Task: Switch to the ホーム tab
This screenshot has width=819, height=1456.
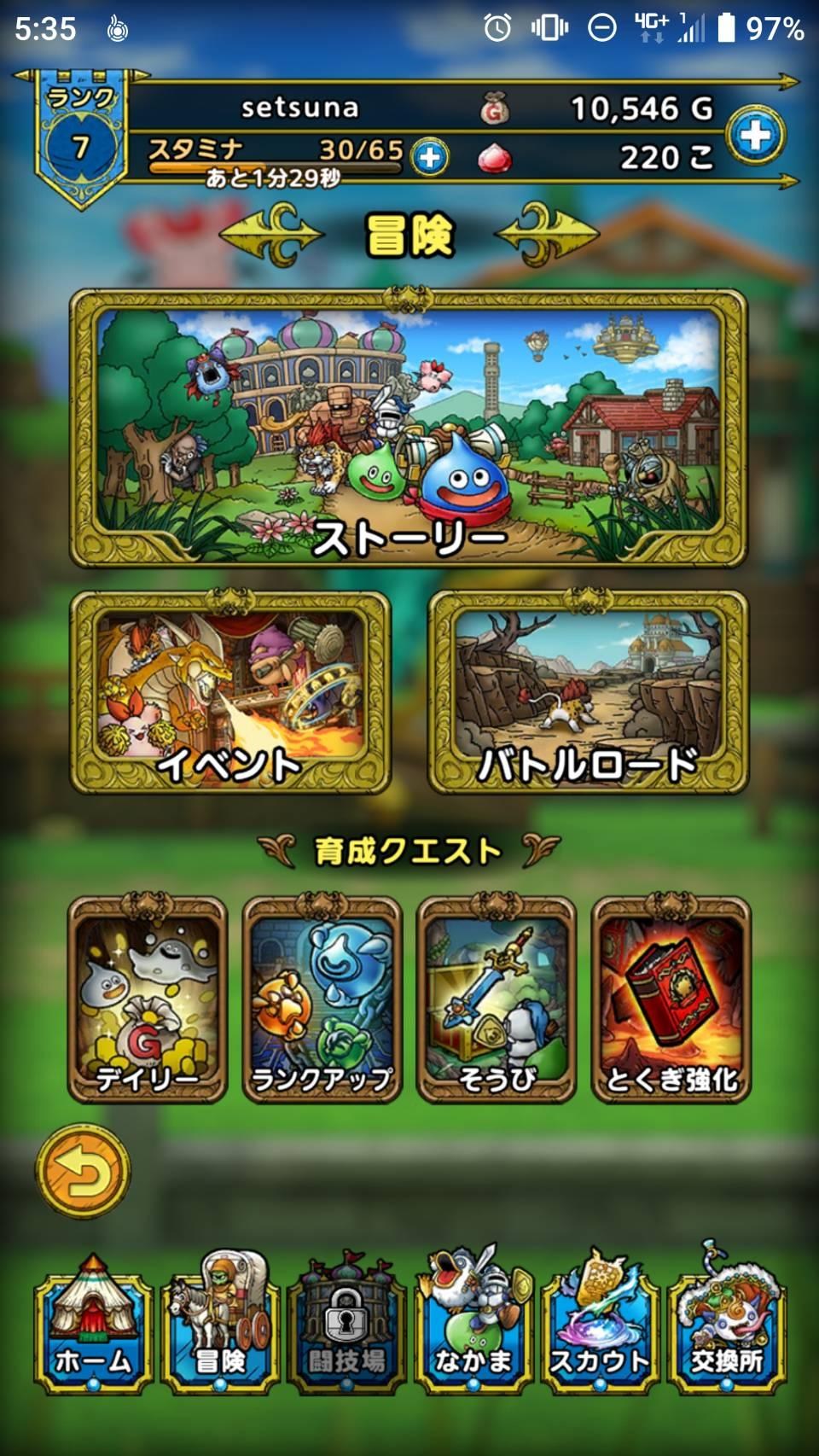Action: click(x=93, y=1329)
